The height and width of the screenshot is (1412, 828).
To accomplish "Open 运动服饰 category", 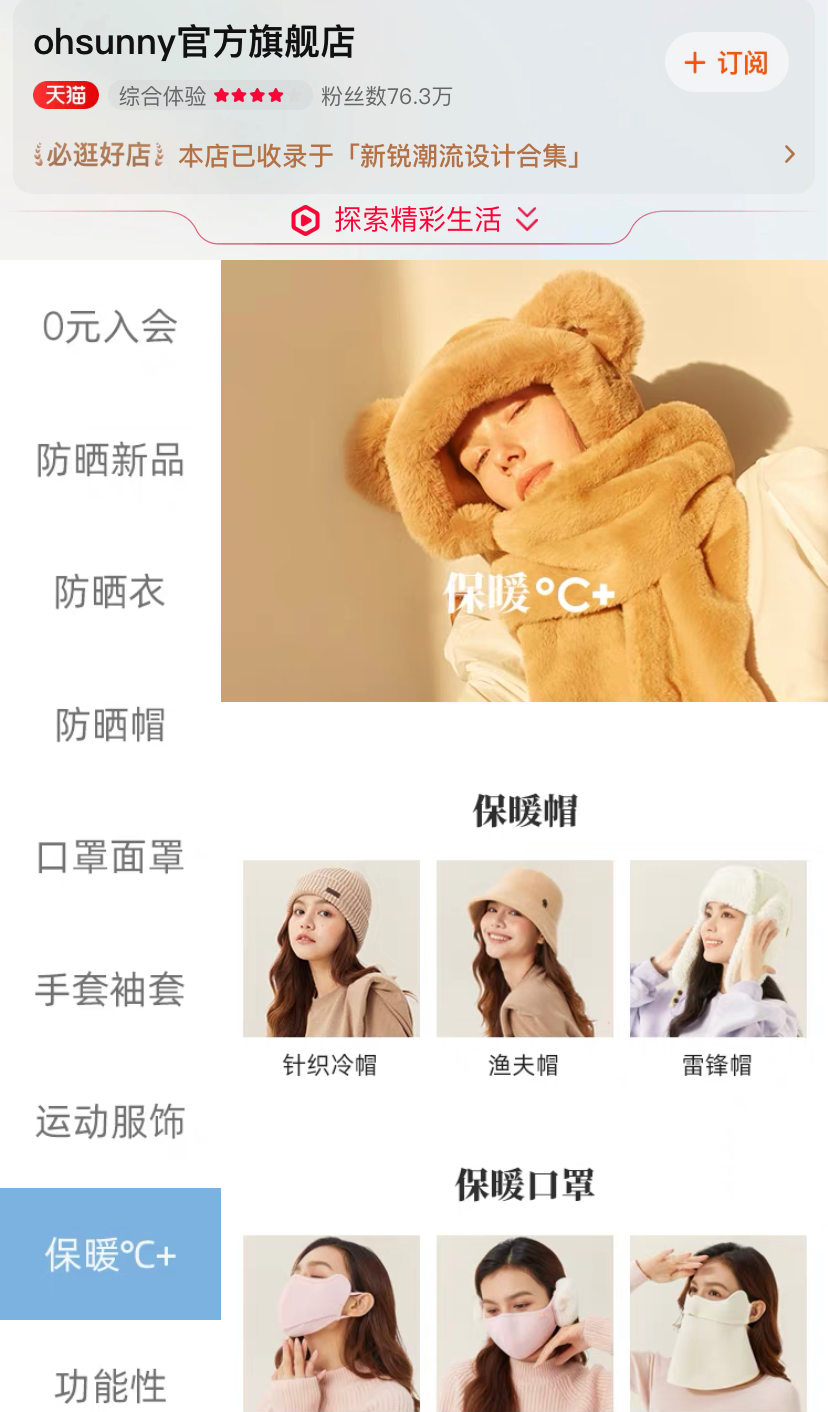I will pyautogui.click(x=110, y=1121).
